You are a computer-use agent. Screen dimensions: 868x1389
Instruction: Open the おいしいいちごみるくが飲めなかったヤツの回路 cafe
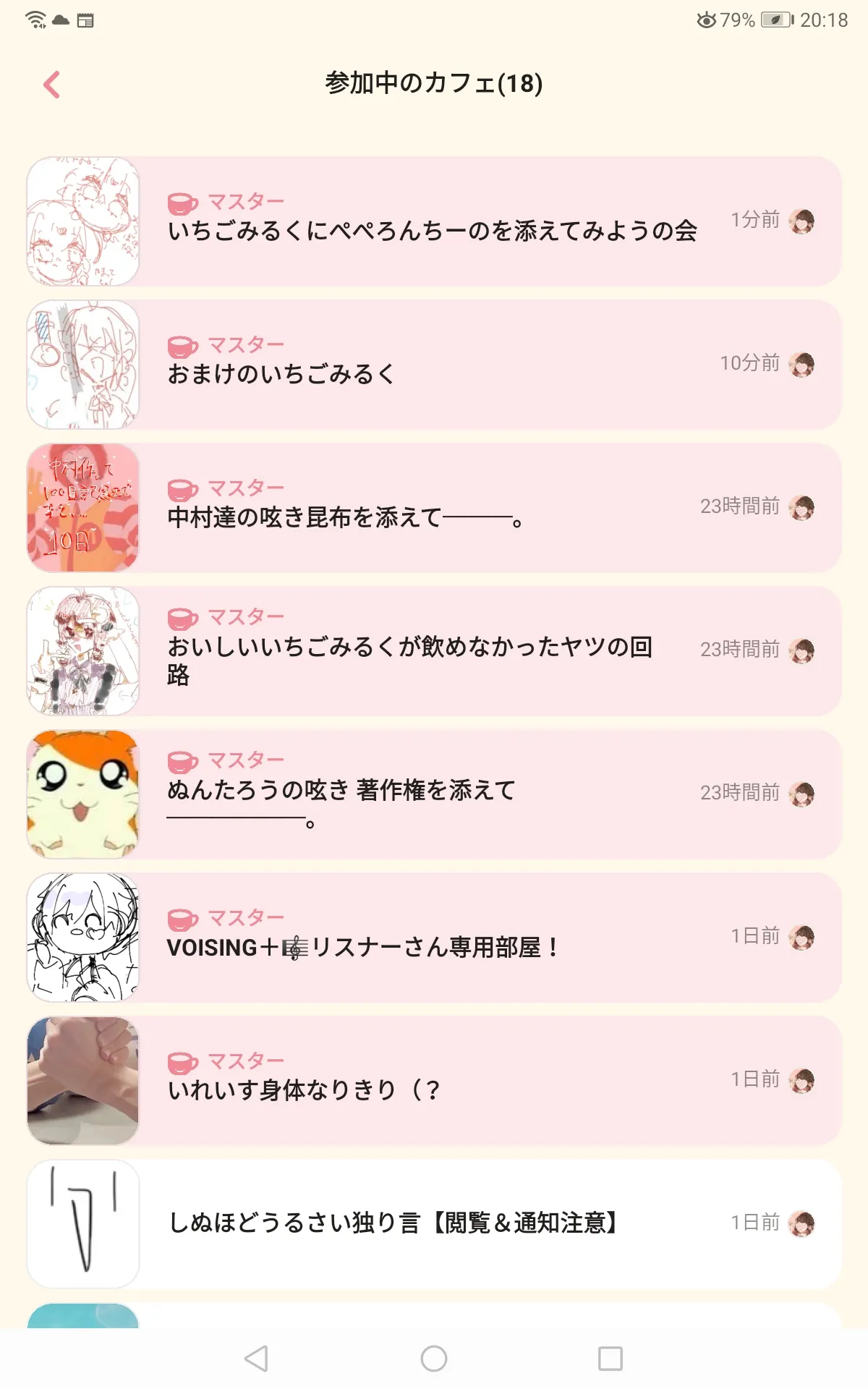point(434,651)
